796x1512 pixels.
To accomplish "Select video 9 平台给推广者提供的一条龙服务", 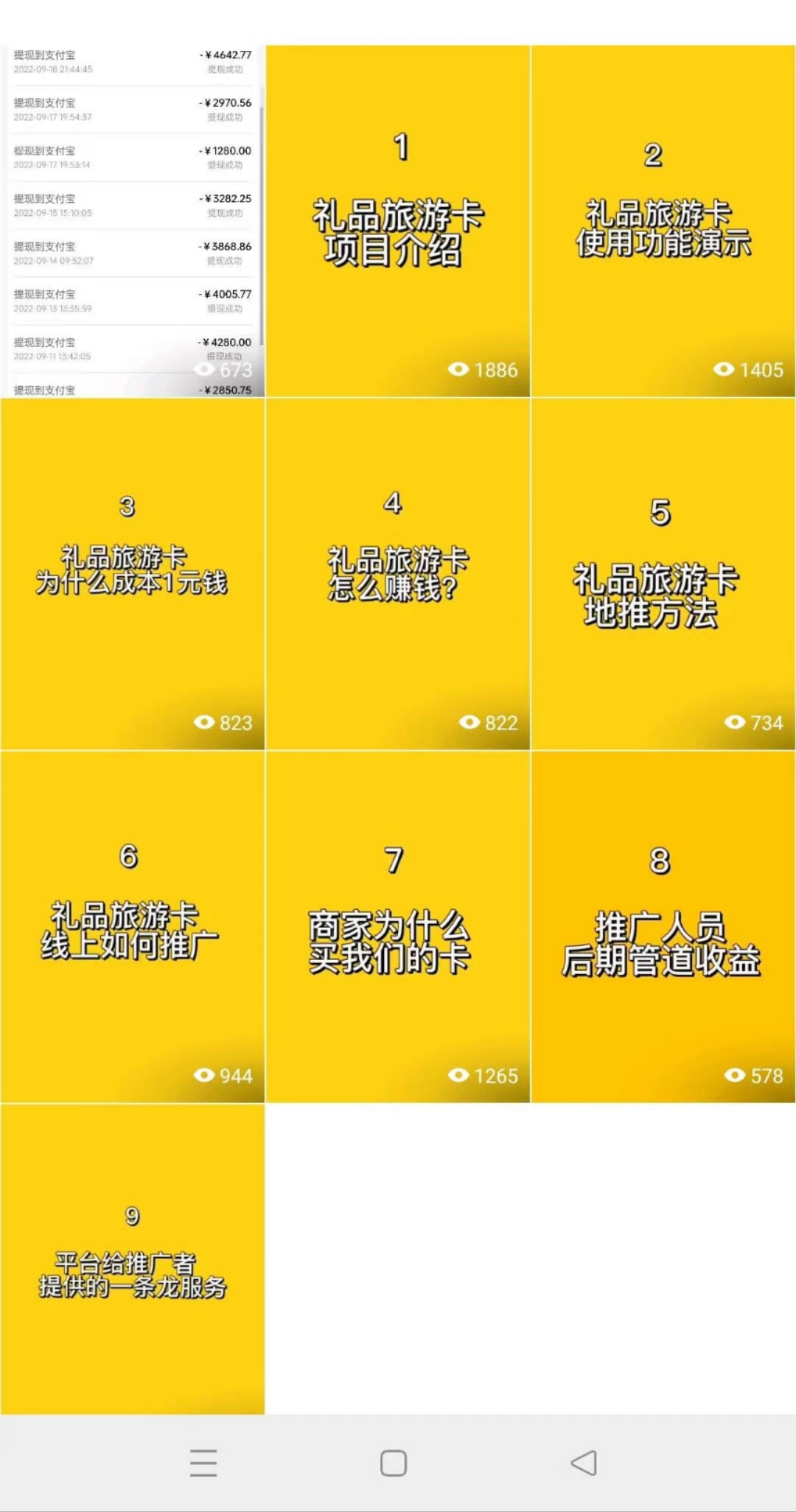I will pos(133,1259).
